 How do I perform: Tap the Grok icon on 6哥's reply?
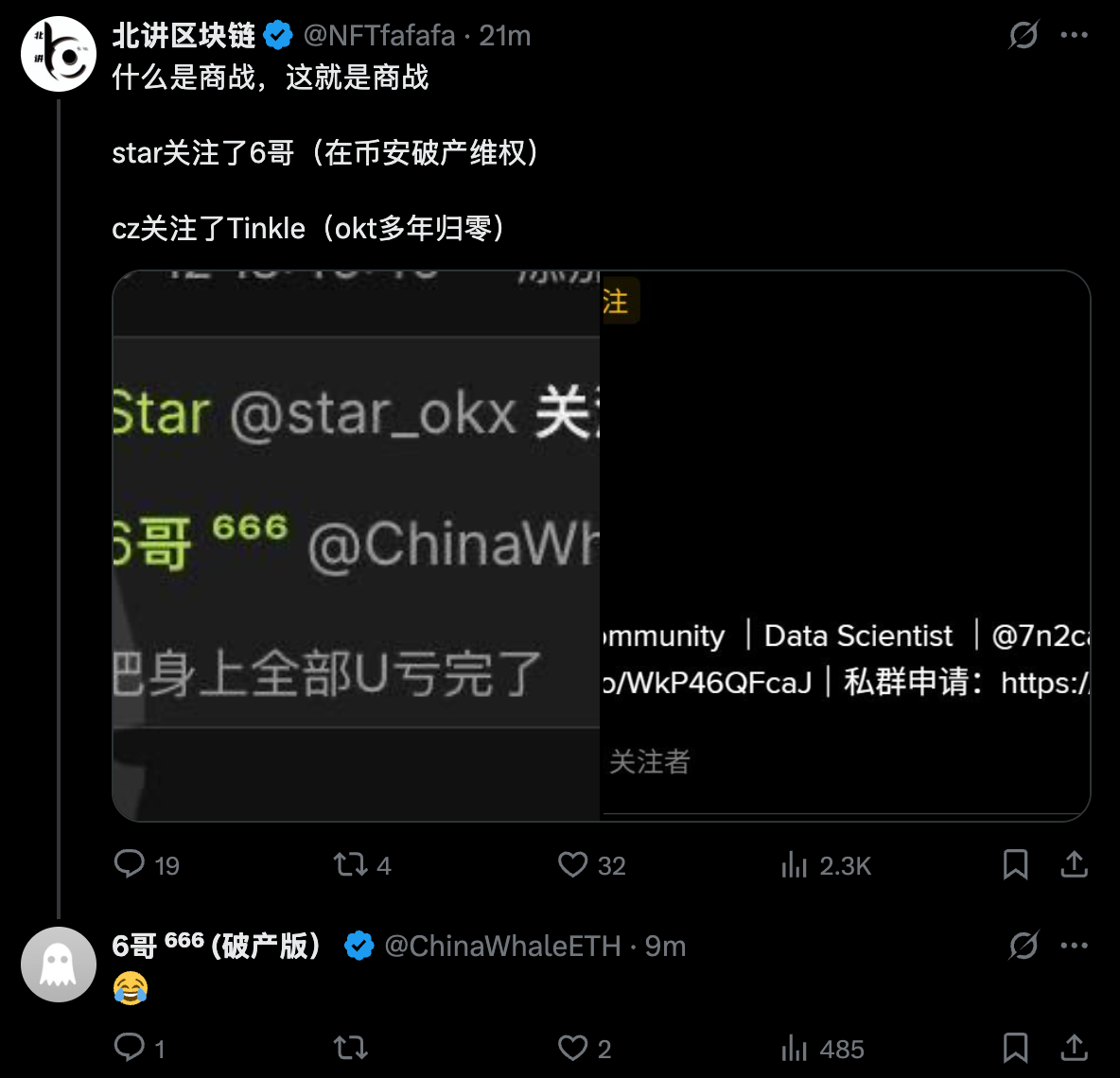[1024, 946]
